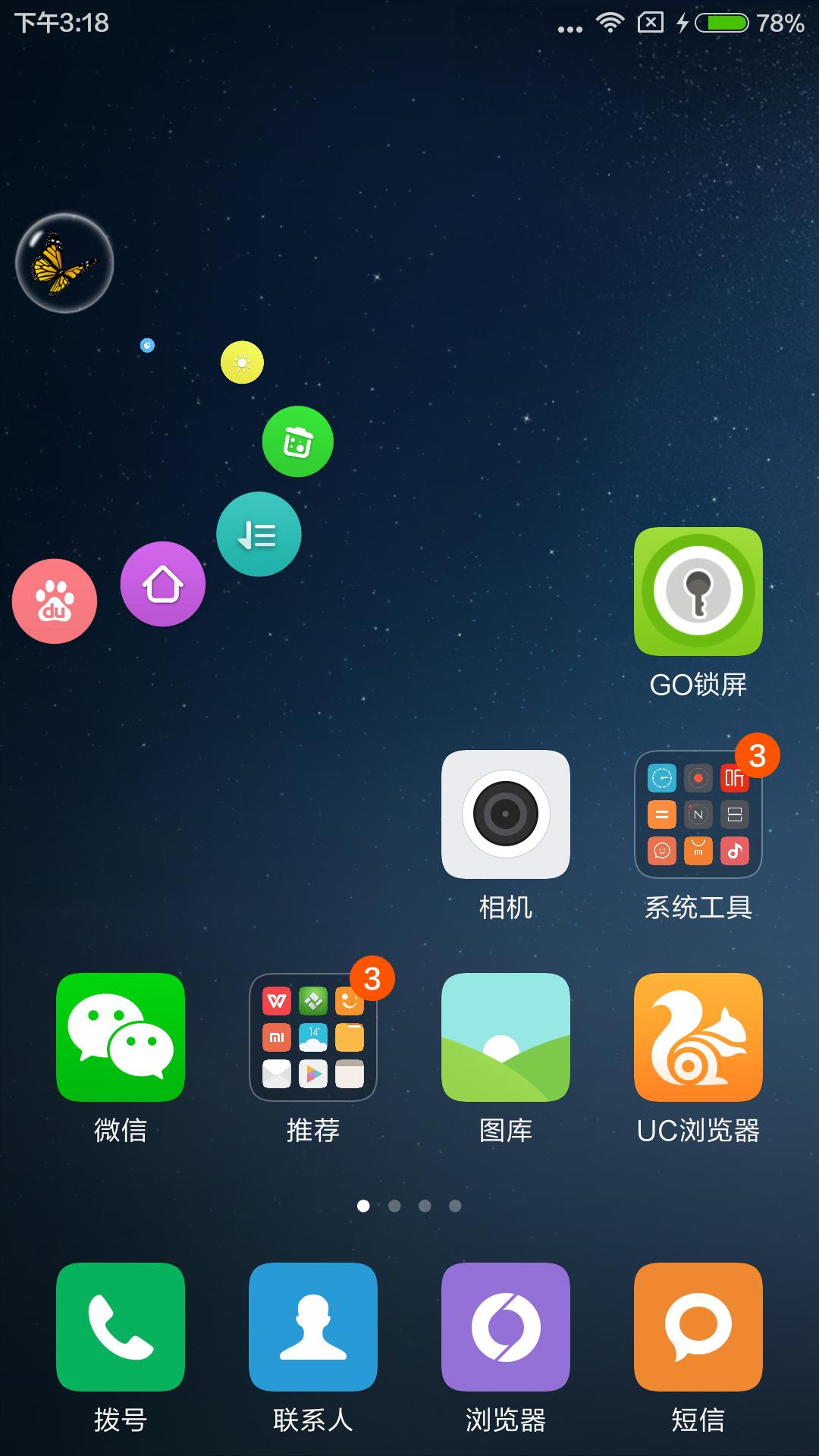Viewport: 819px width, 1456px height.
Task: Open the butterfly floating bubble
Action: (x=64, y=263)
